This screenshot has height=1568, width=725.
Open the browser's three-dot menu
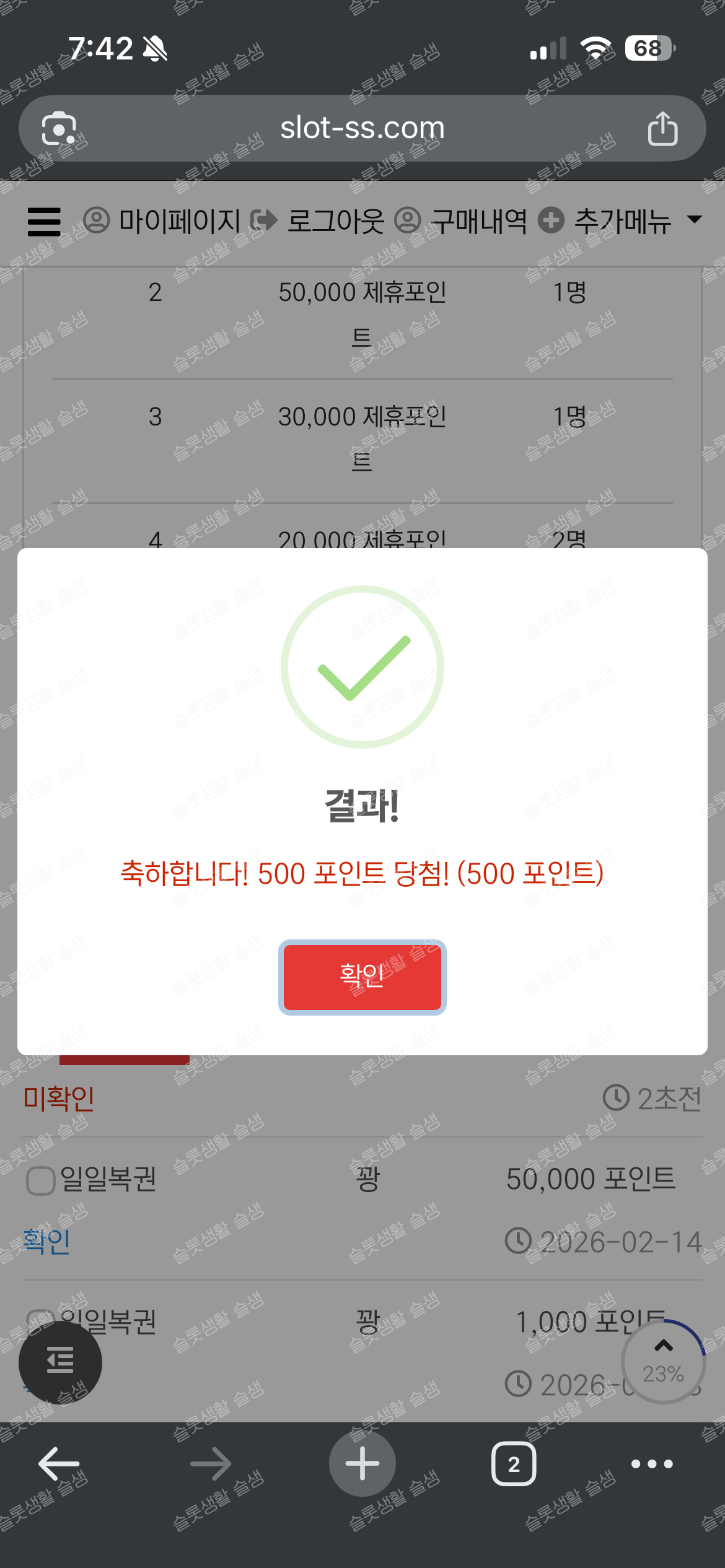click(652, 1464)
